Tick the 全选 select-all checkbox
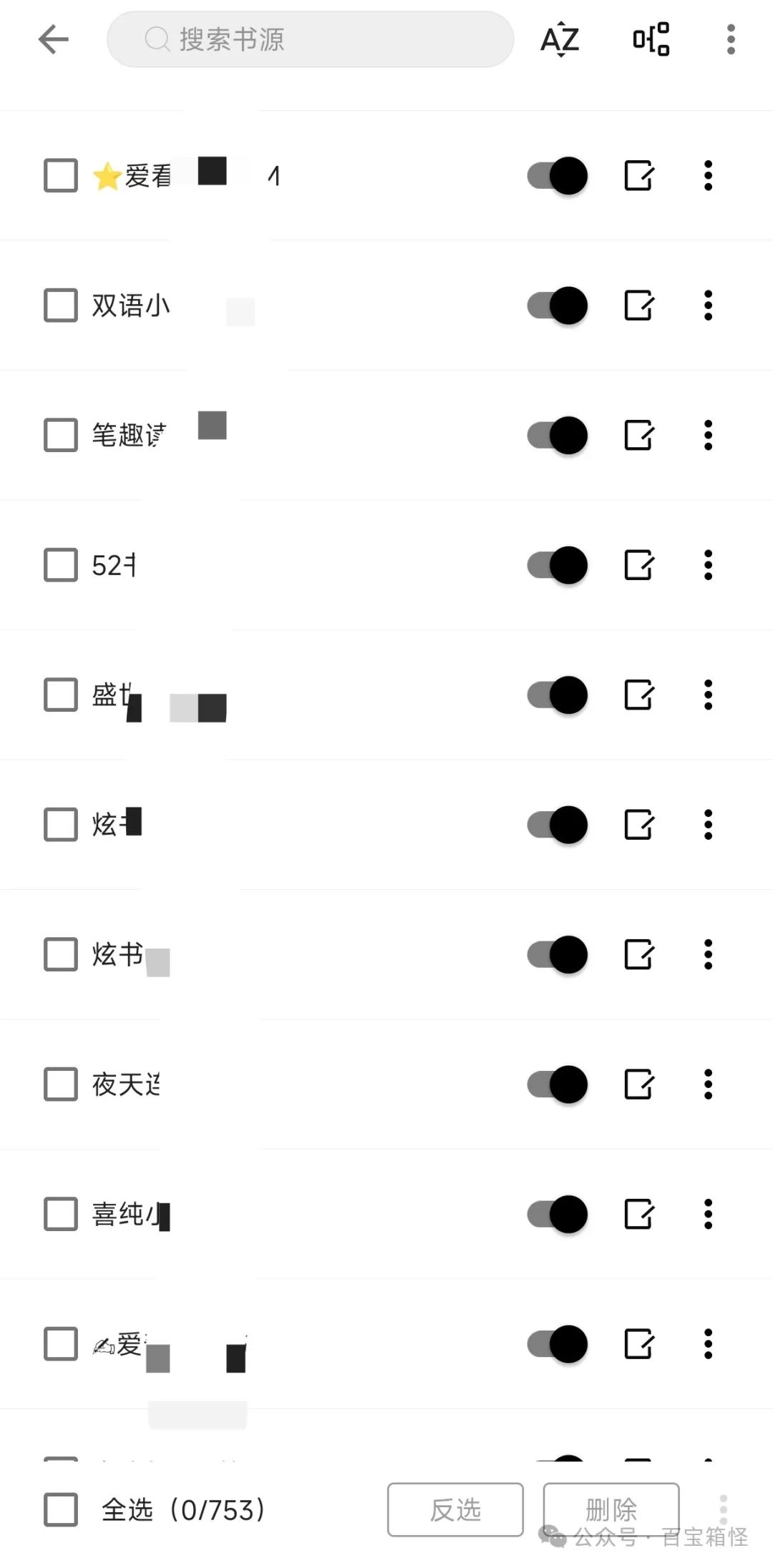773x1568 pixels. (x=61, y=1509)
